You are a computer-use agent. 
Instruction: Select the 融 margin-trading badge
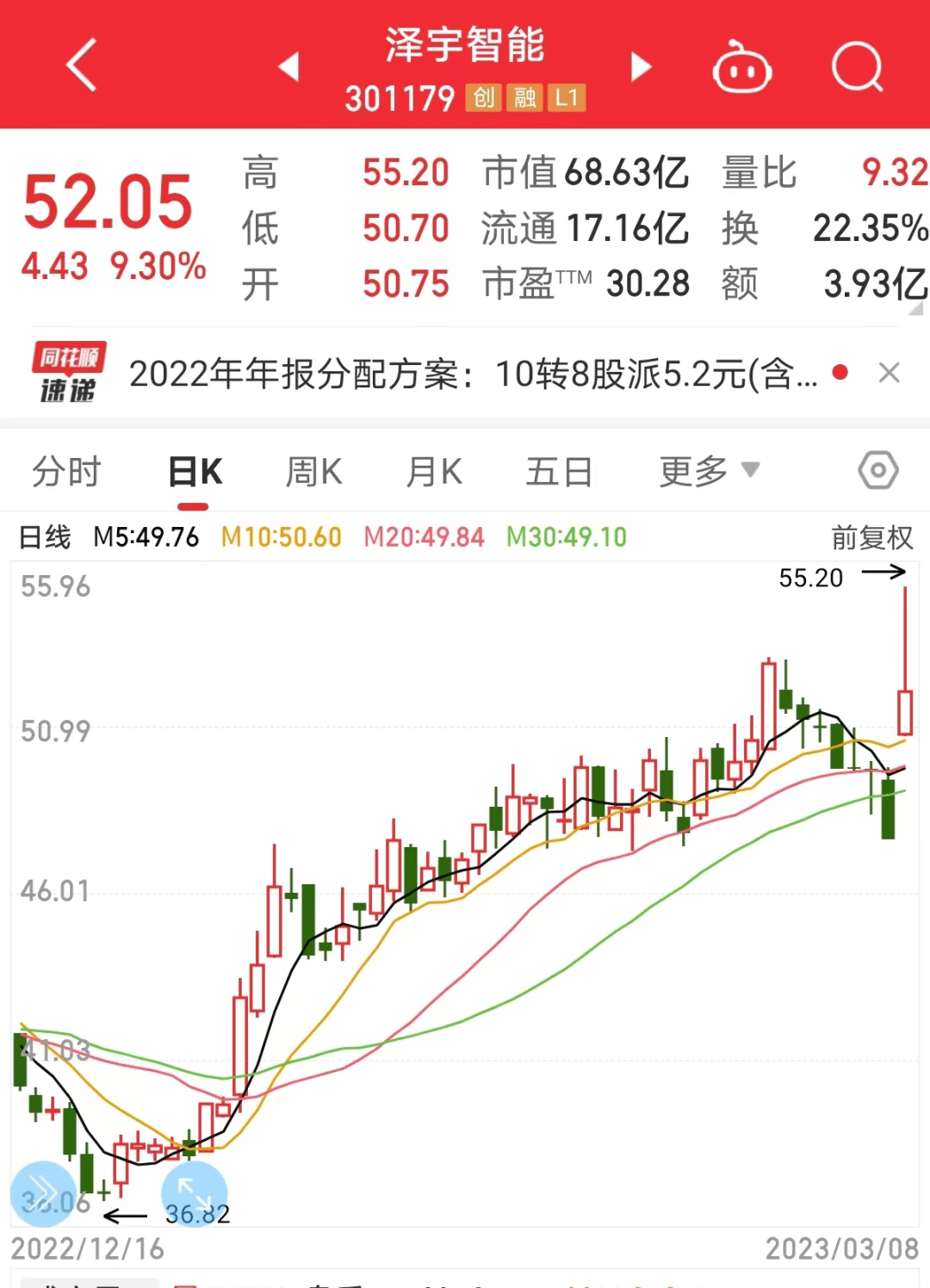[524, 99]
